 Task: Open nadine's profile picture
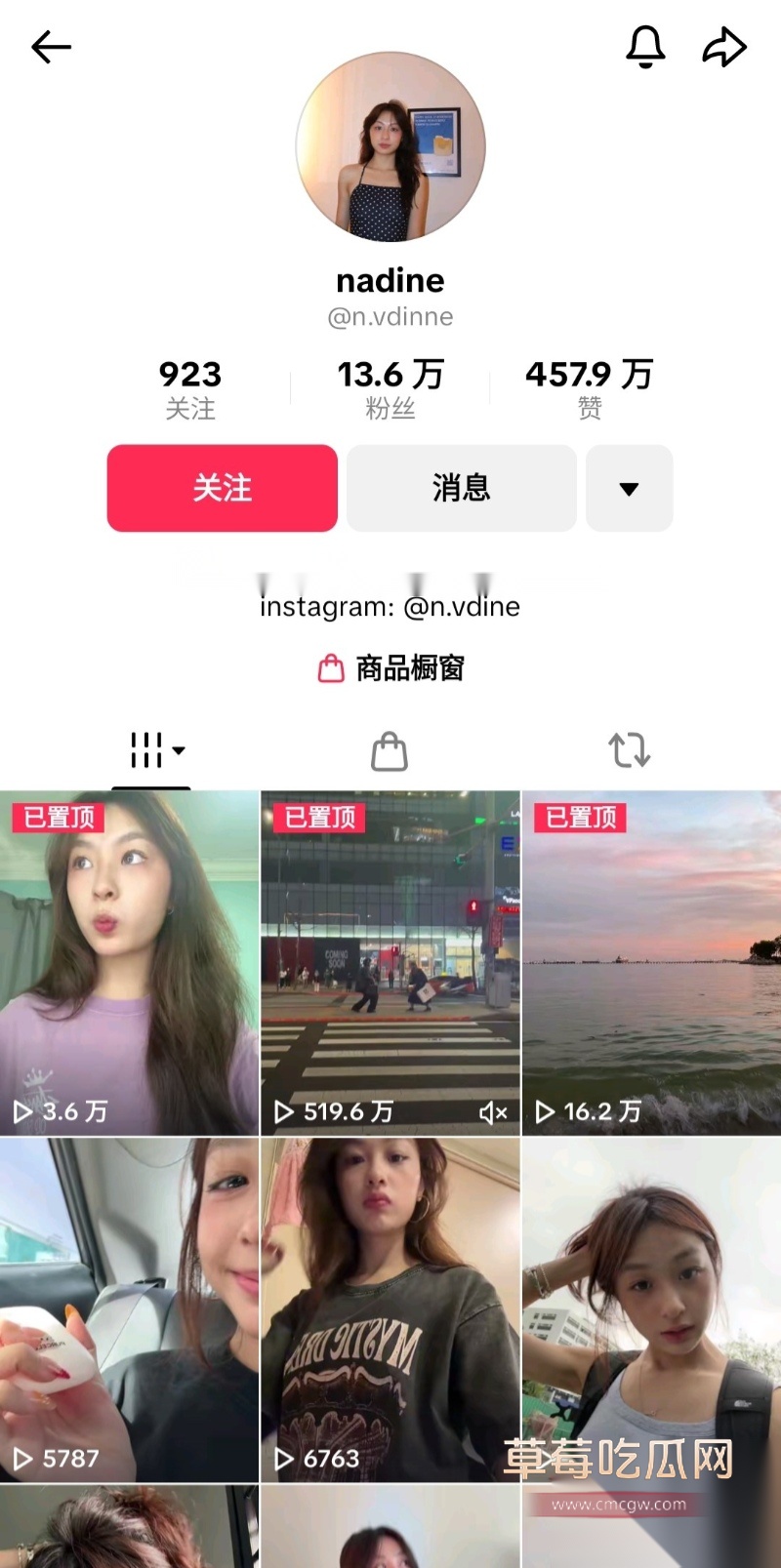point(390,146)
